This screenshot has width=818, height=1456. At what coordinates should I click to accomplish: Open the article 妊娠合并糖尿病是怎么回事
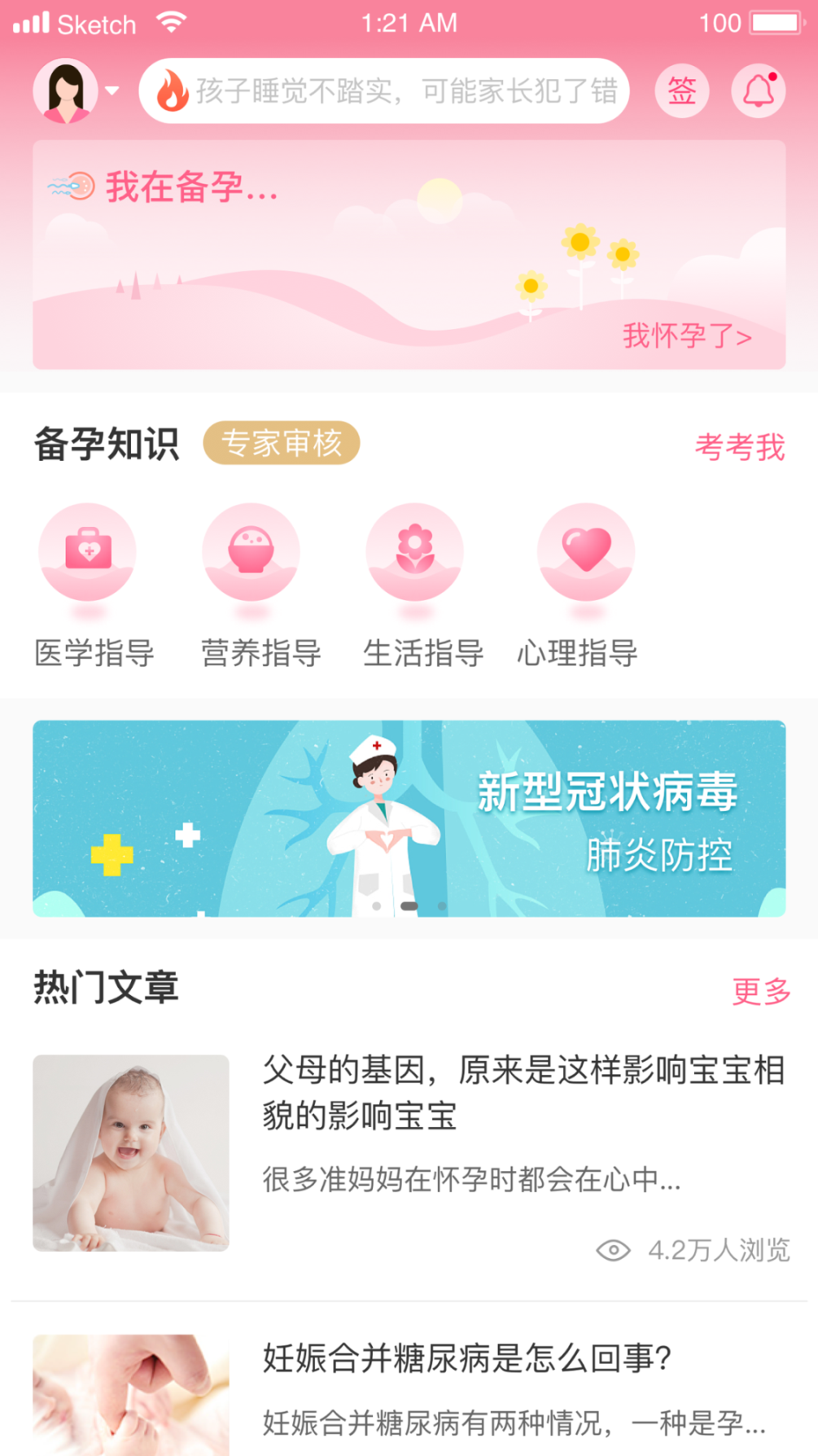coord(466,1358)
